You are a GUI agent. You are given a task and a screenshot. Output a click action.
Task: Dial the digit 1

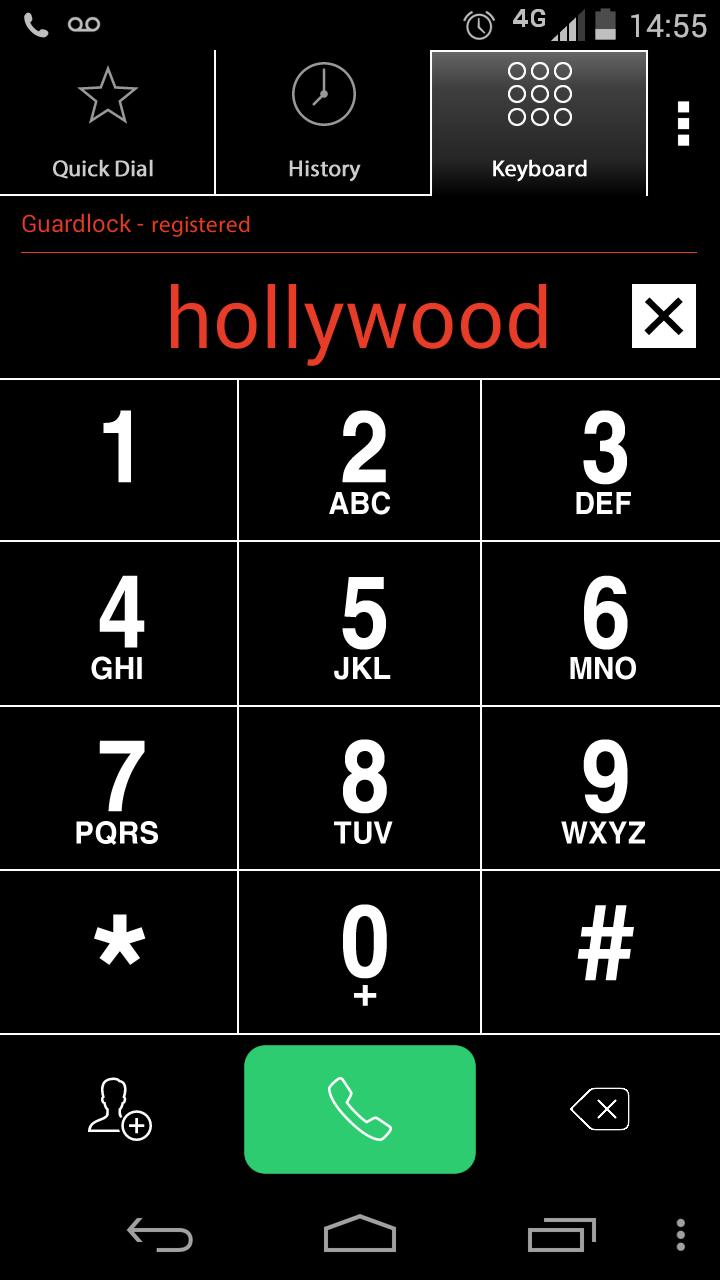point(119,461)
